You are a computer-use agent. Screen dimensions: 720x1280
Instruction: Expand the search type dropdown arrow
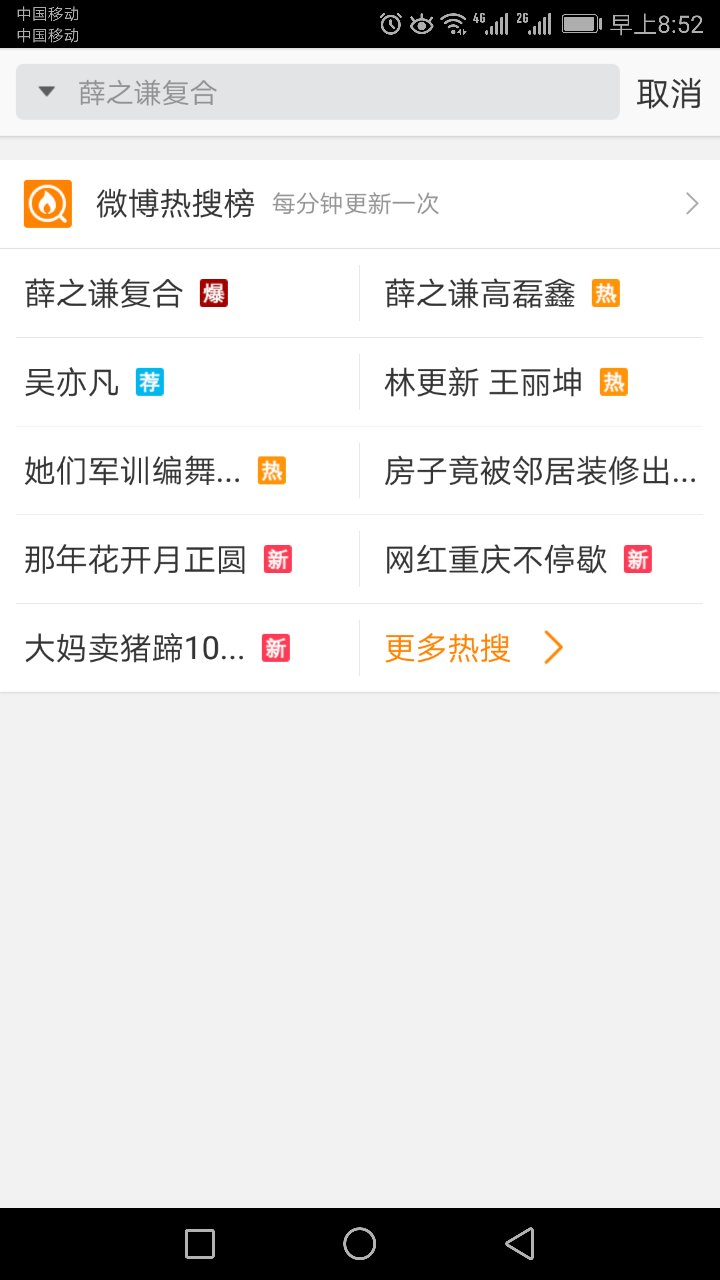(46, 92)
